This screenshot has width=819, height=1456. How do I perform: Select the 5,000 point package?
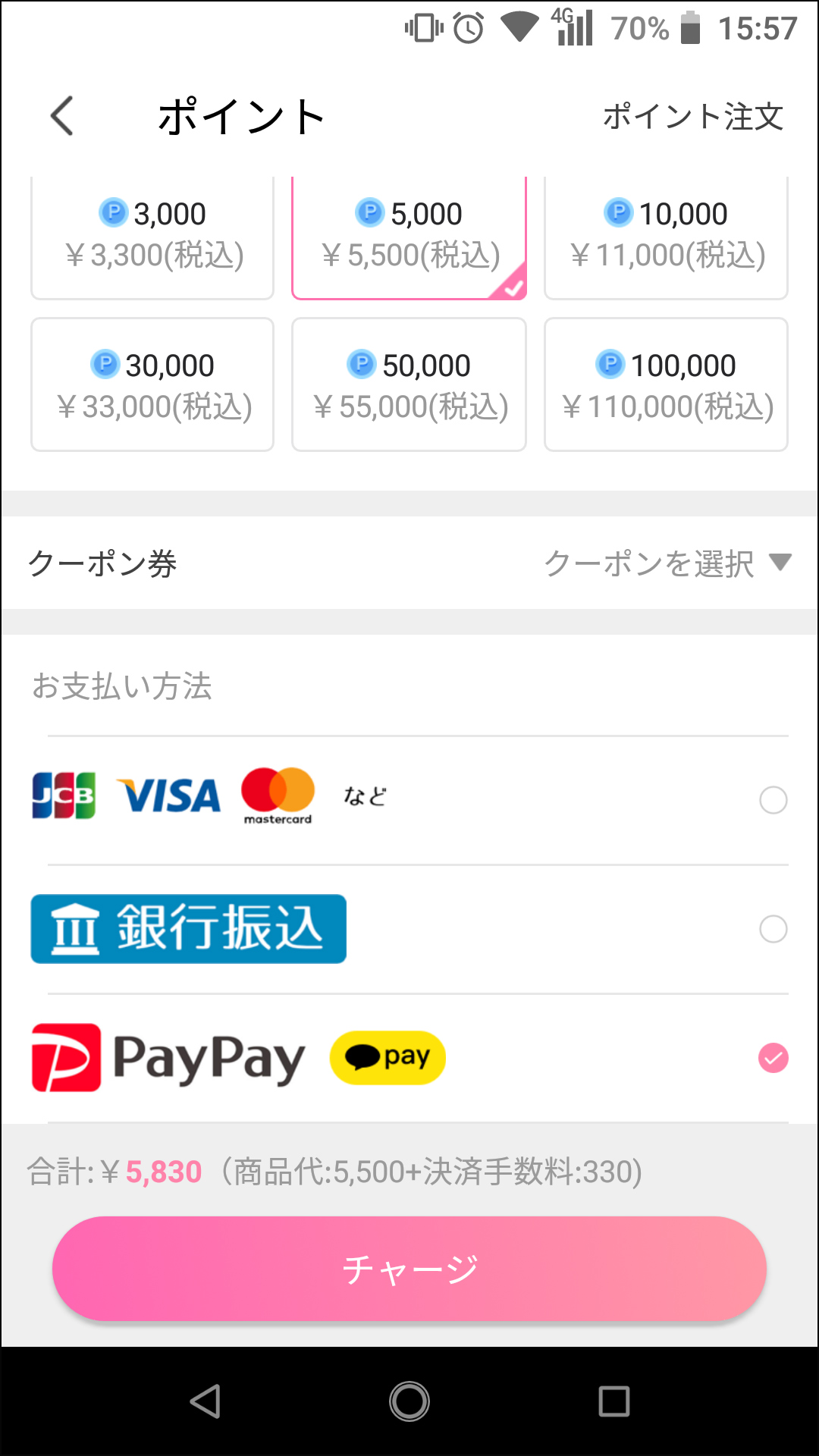[x=409, y=235]
